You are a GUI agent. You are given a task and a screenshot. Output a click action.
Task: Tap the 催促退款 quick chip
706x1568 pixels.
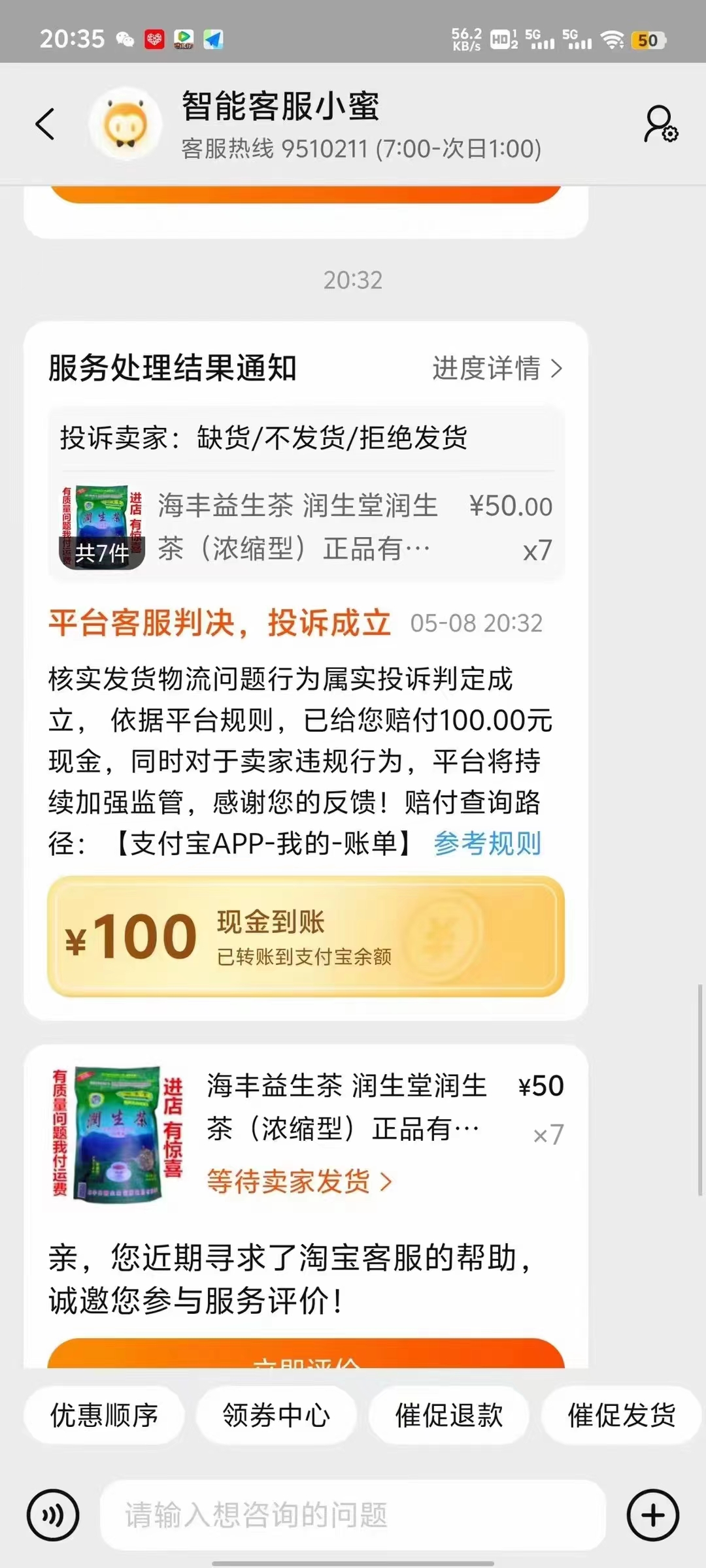click(449, 1415)
